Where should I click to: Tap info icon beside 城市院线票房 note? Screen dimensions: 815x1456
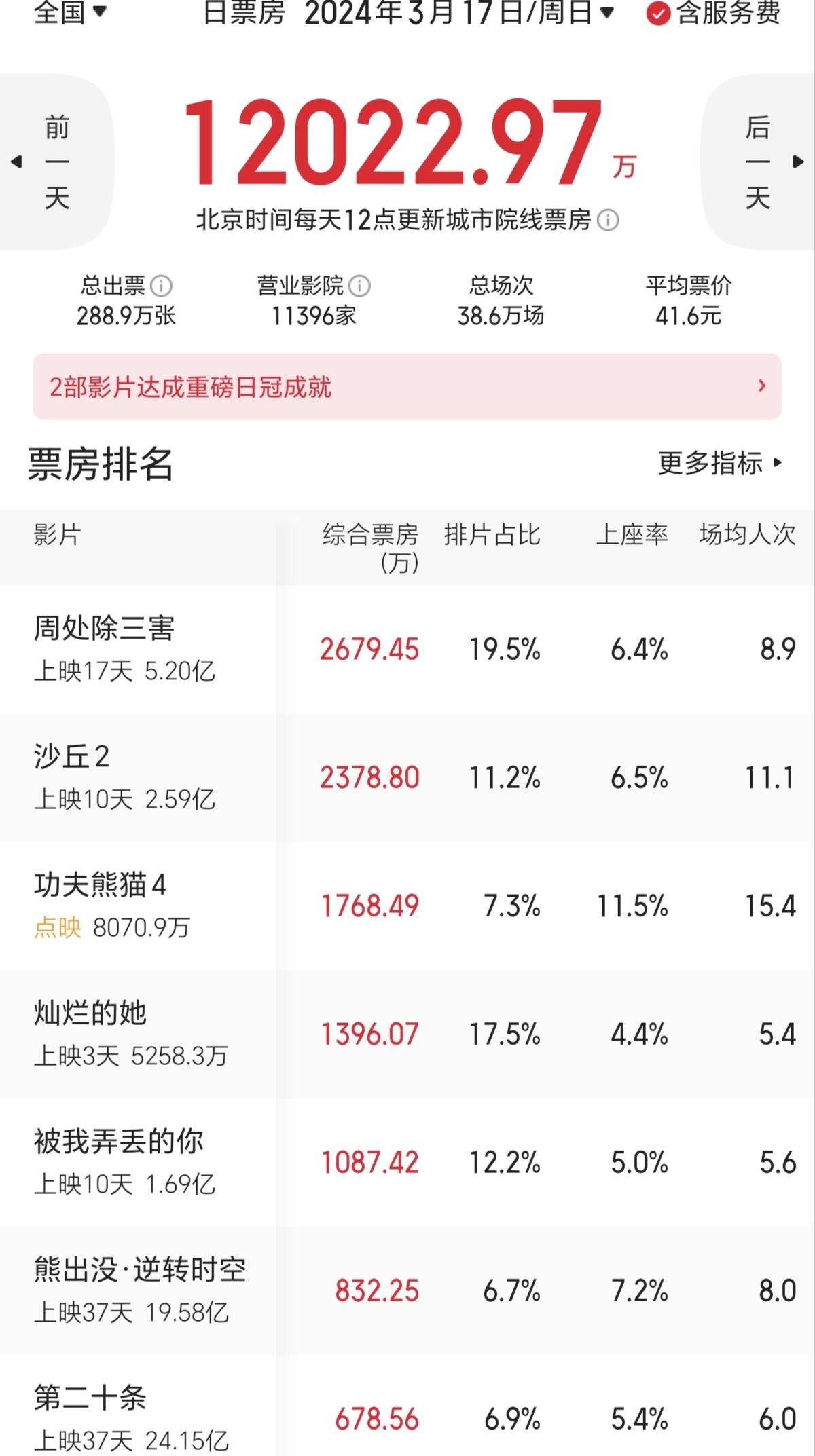point(608,221)
